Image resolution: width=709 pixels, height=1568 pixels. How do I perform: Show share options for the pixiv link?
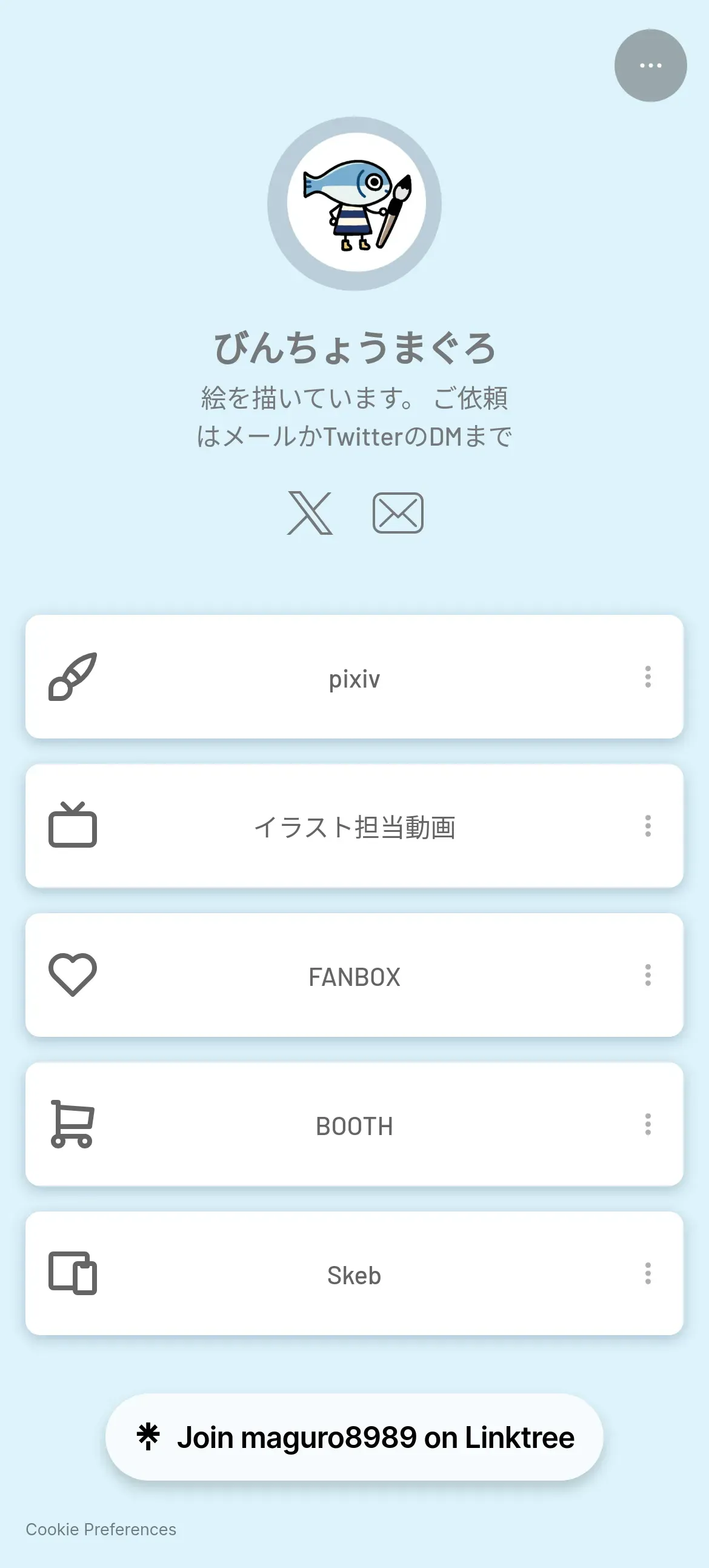pyautogui.click(x=648, y=677)
